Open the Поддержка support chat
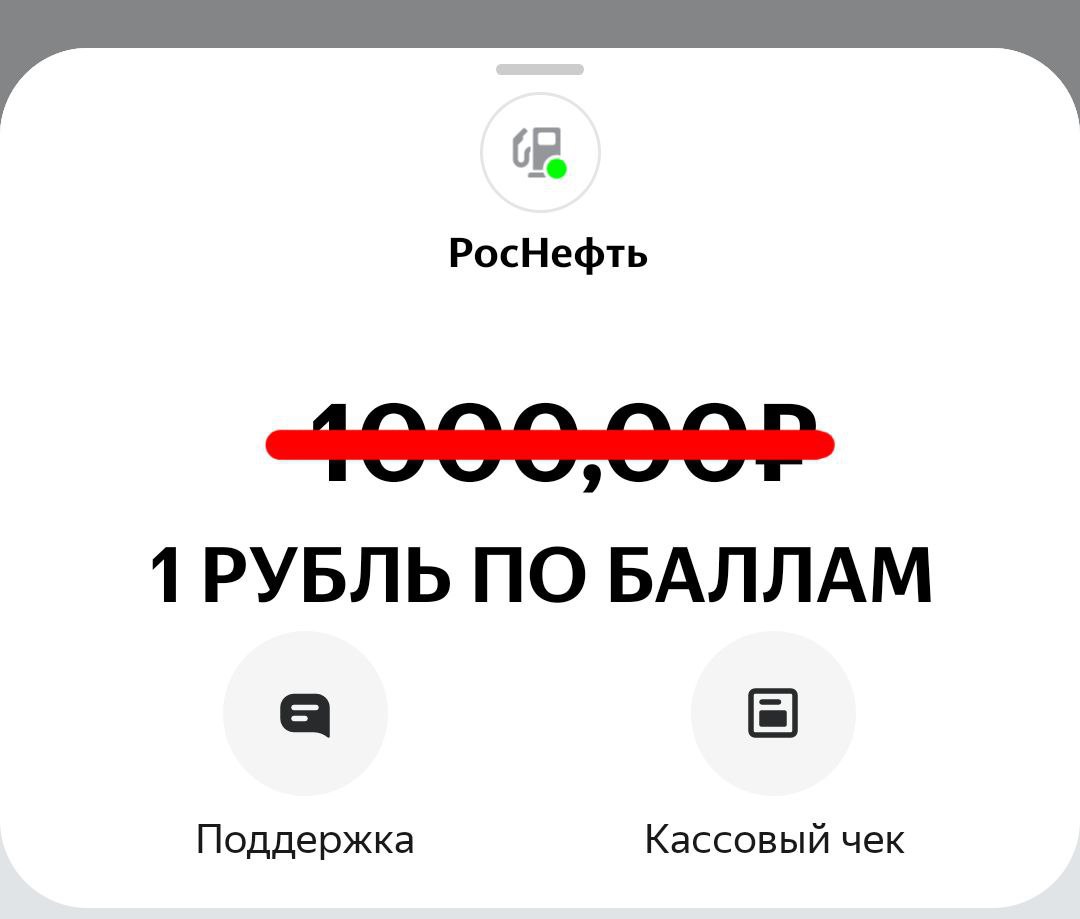 coord(305,714)
